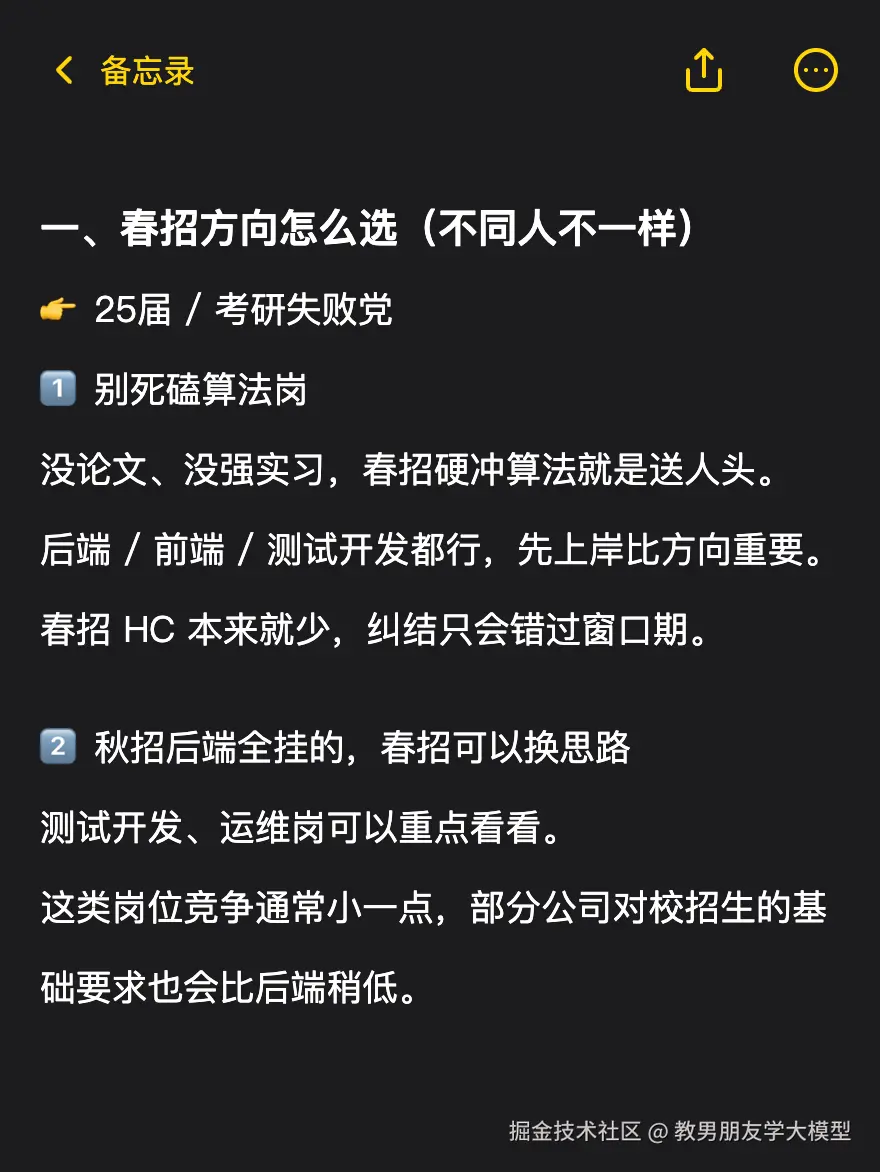Viewport: 880px width, 1172px height.
Task: Tap the circled ellipsis in top right
Action: point(815,70)
